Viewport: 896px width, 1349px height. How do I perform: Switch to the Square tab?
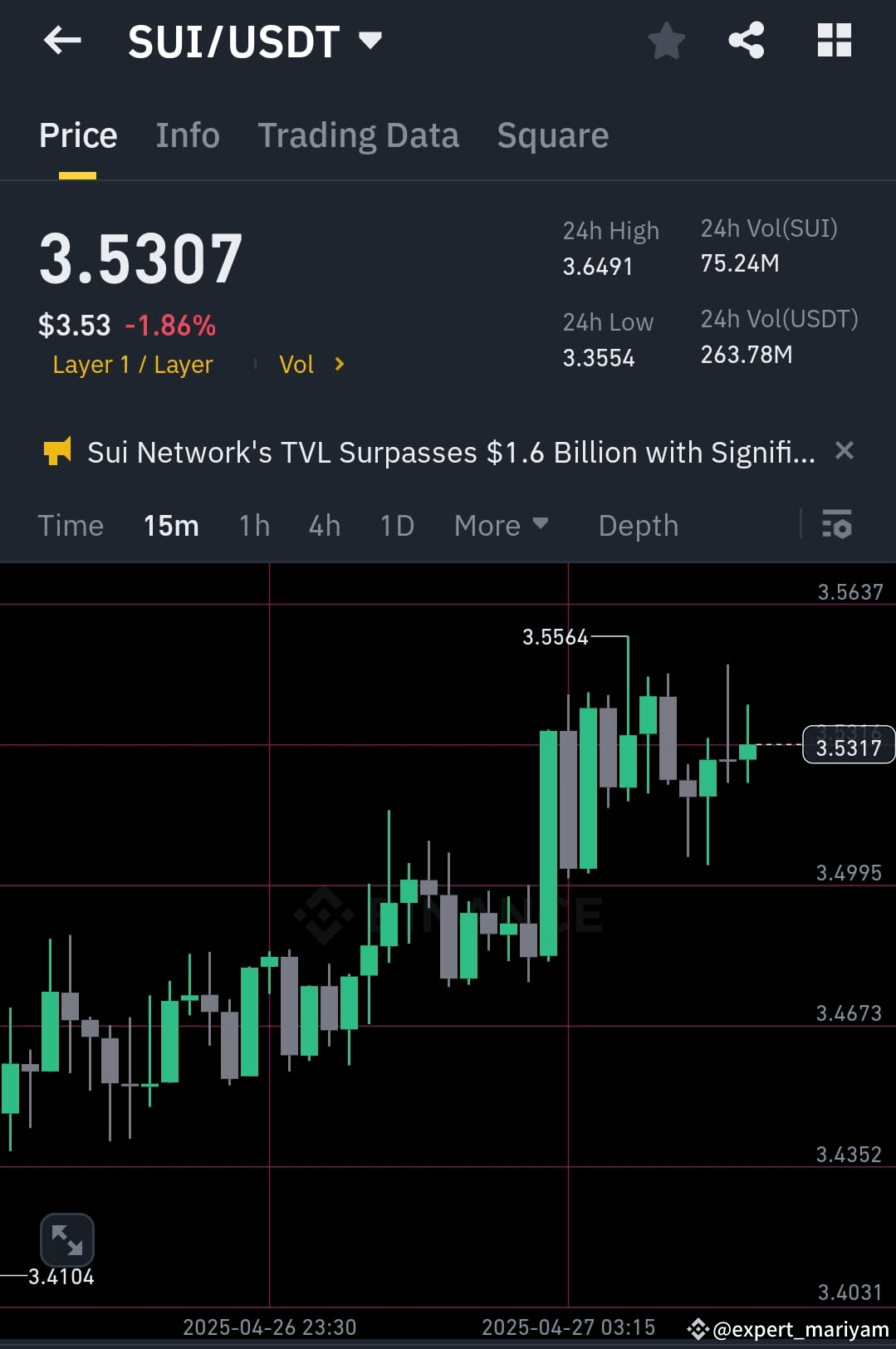pyautogui.click(x=552, y=135)
